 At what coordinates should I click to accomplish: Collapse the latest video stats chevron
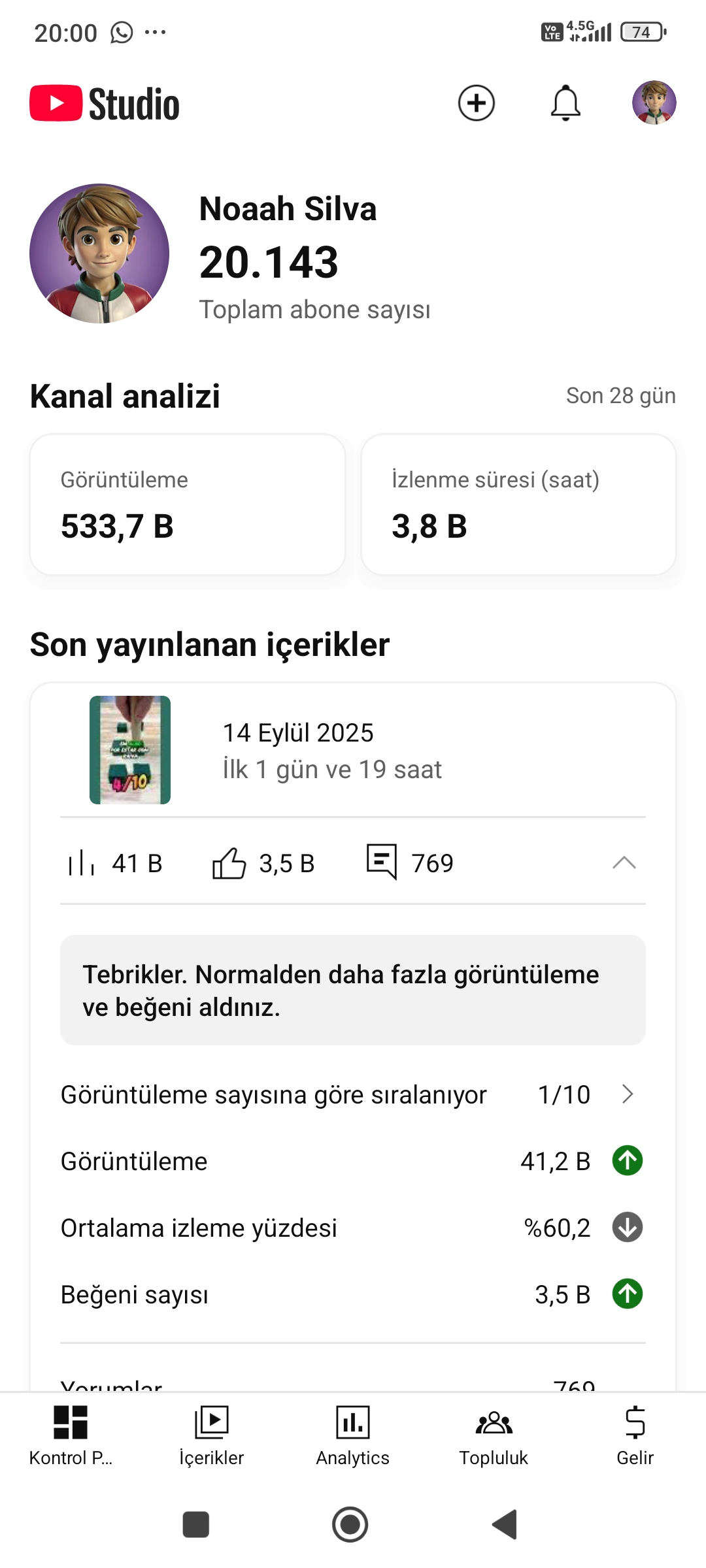coord(624,862)
